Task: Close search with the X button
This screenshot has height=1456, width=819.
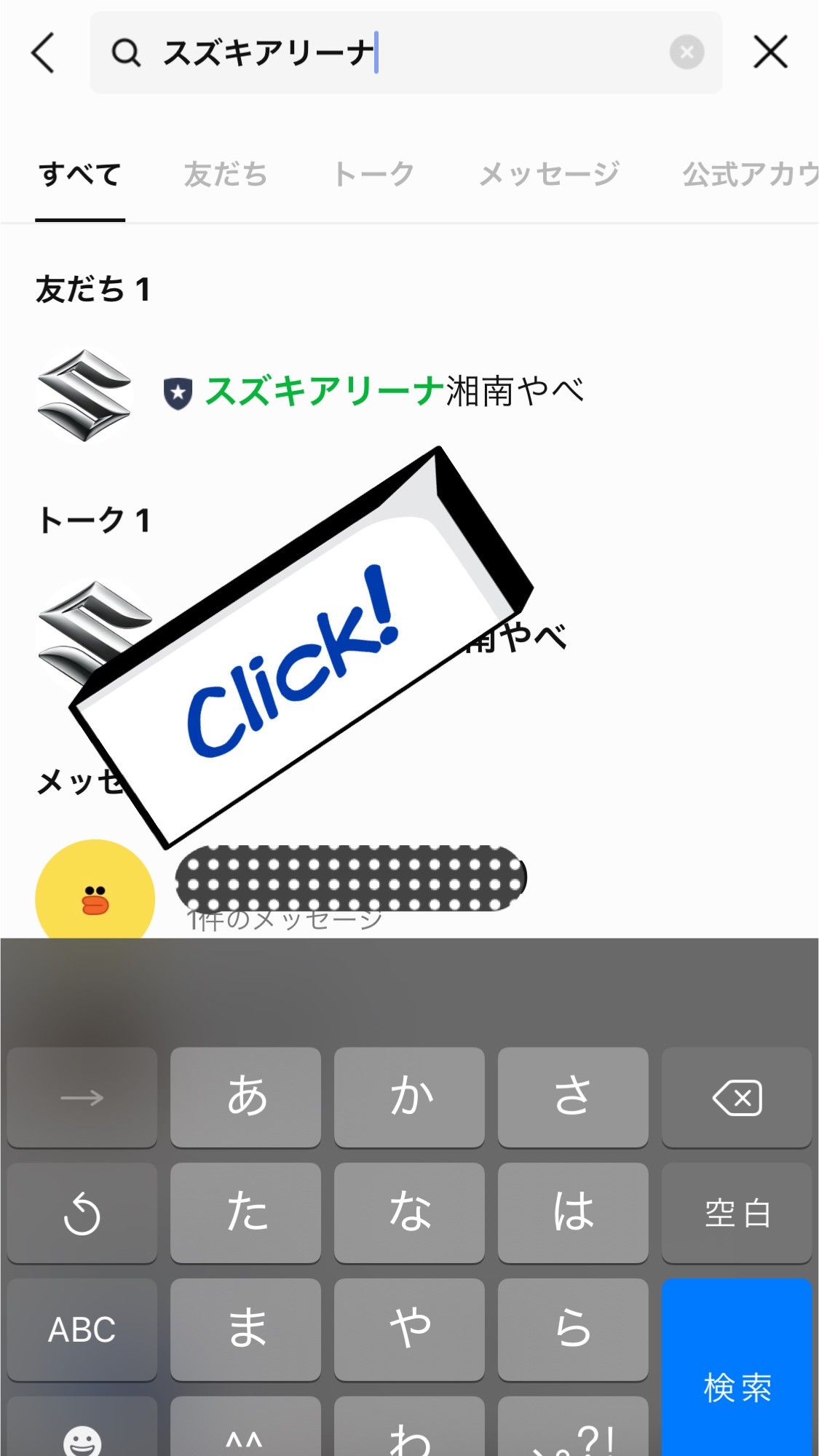Action: point(770,52)
